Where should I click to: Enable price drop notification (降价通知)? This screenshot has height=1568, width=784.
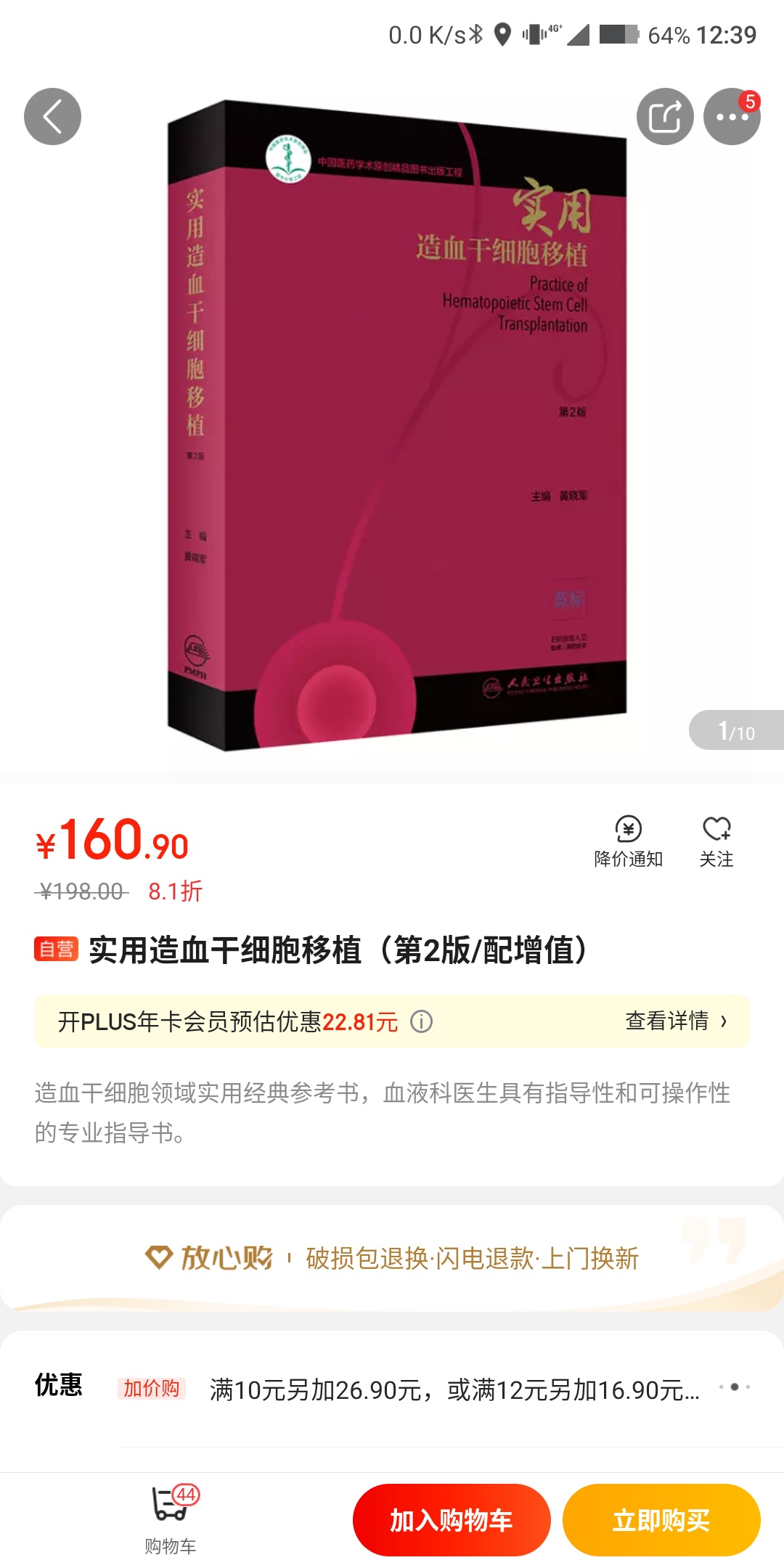tap(628, 842)
